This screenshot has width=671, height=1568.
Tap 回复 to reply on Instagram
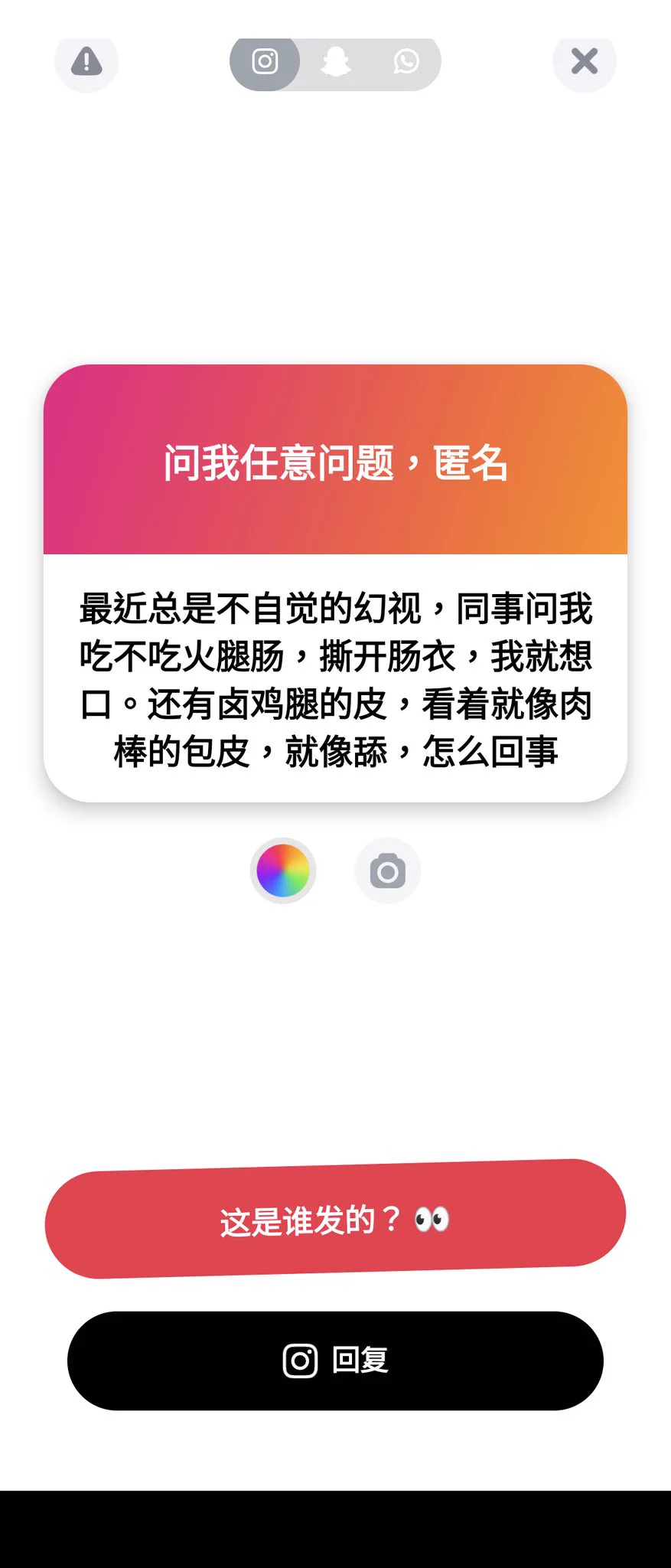click(335, 1361)
